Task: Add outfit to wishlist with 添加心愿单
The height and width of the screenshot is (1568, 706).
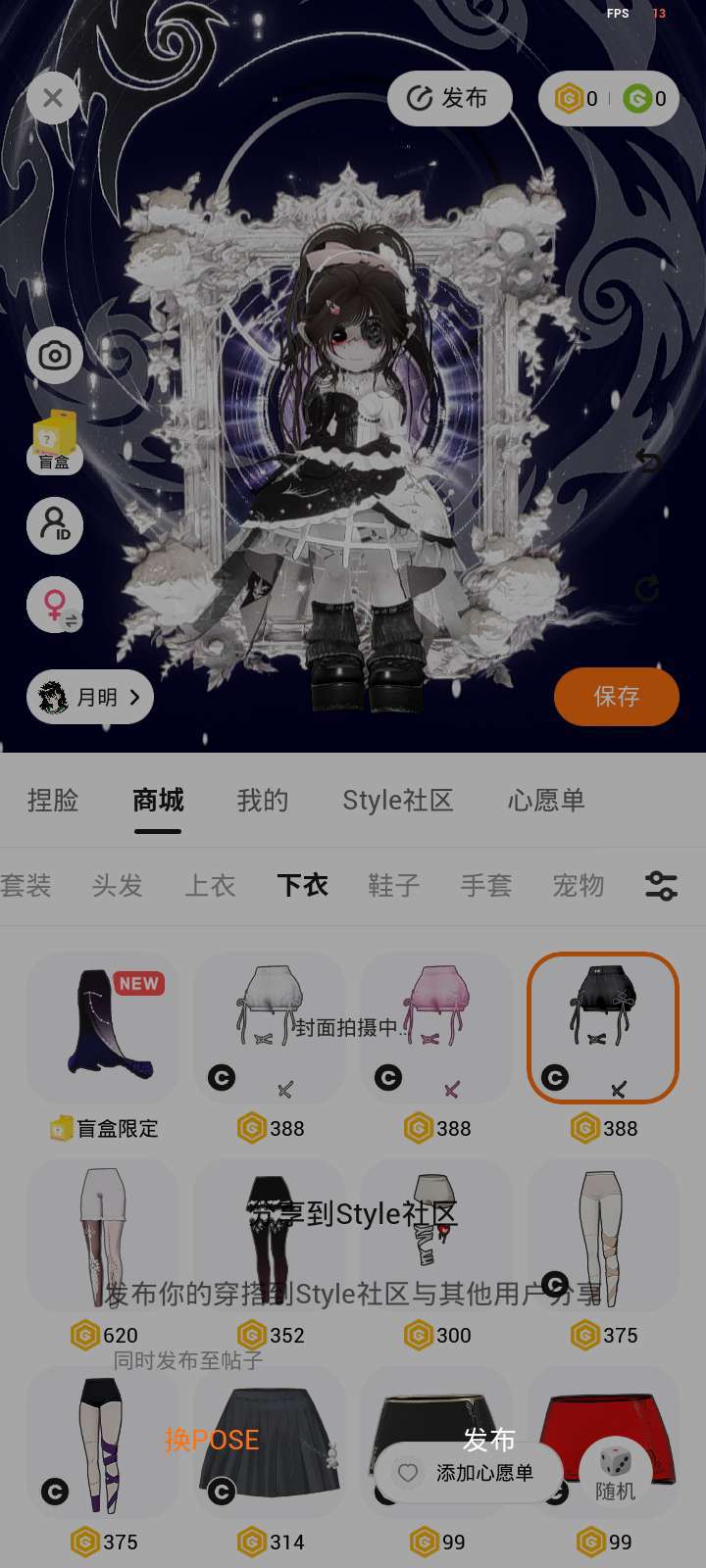Action: [469, 1473]
